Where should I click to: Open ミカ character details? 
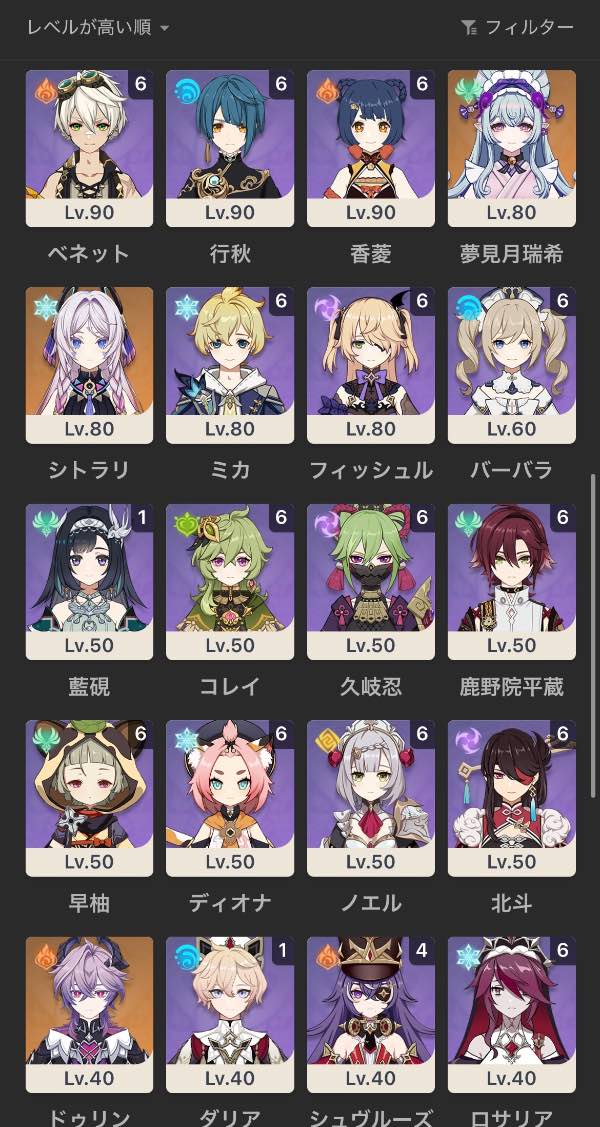(230, 365)
